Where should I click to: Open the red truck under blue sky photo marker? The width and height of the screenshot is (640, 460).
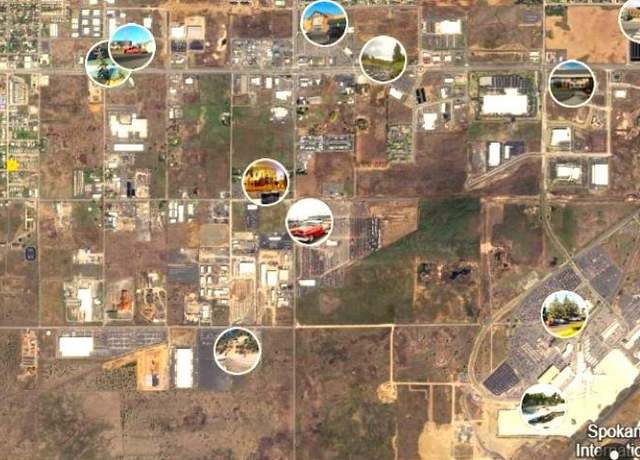click(x=132, y=46)
